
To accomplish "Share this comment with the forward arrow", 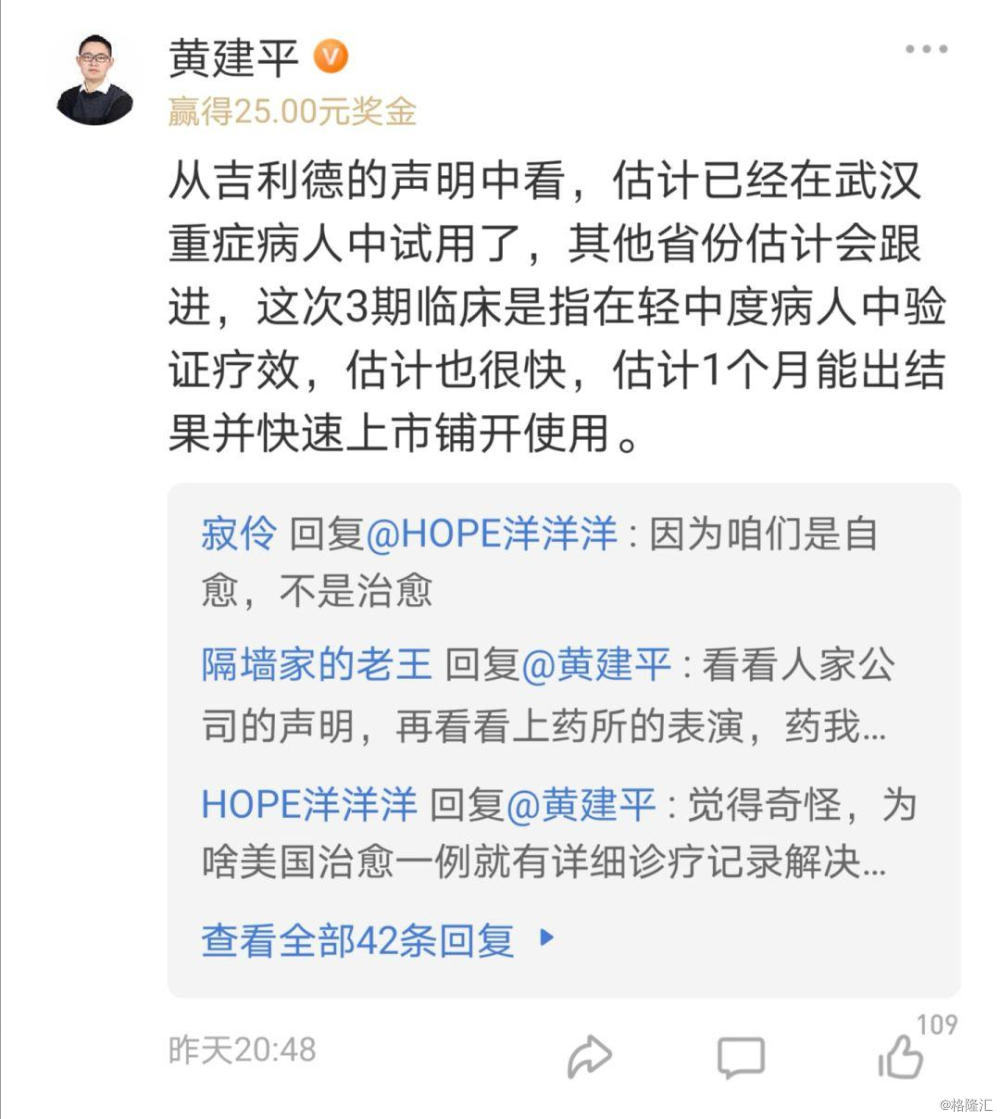I will (x=589, y=1055).
